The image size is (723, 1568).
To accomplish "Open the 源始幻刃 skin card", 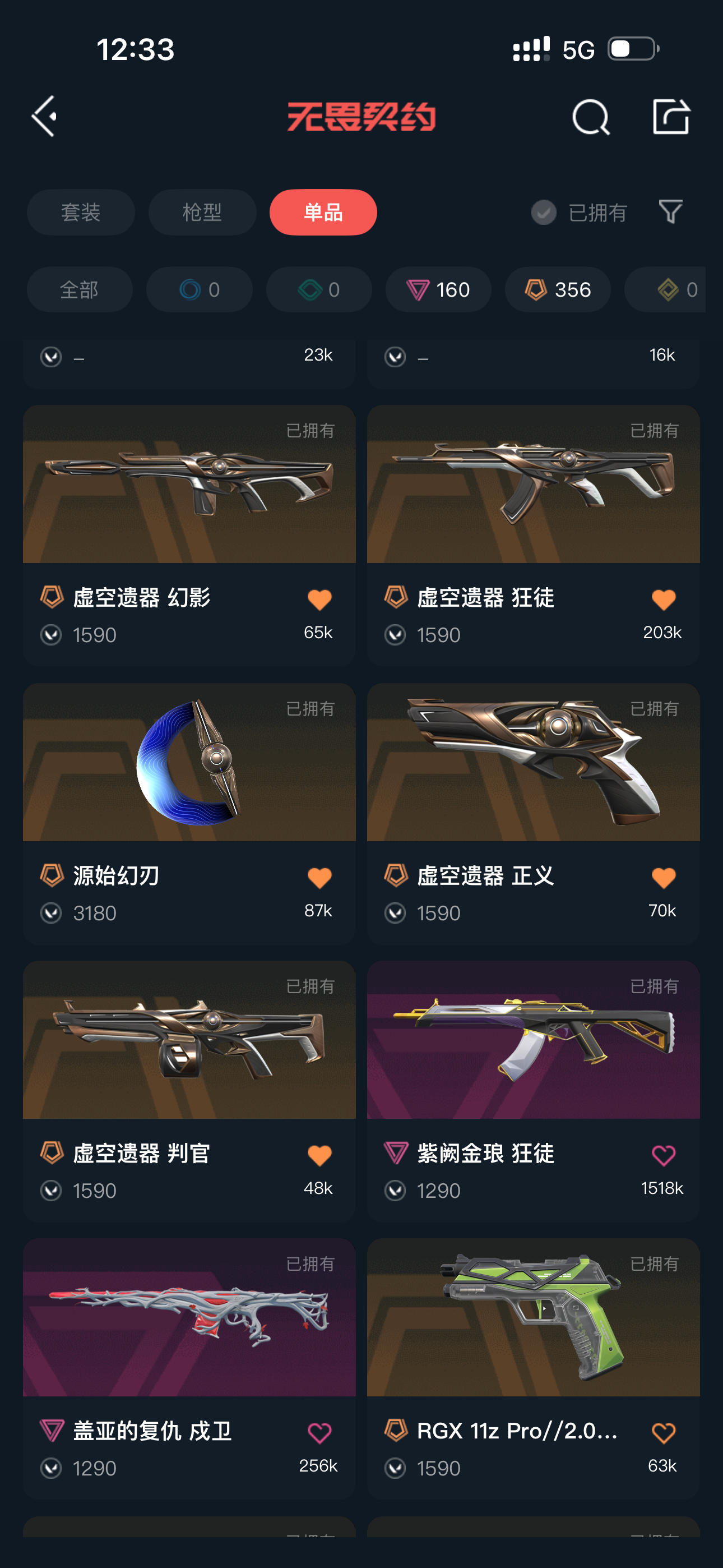I will (x=189, y=763).
